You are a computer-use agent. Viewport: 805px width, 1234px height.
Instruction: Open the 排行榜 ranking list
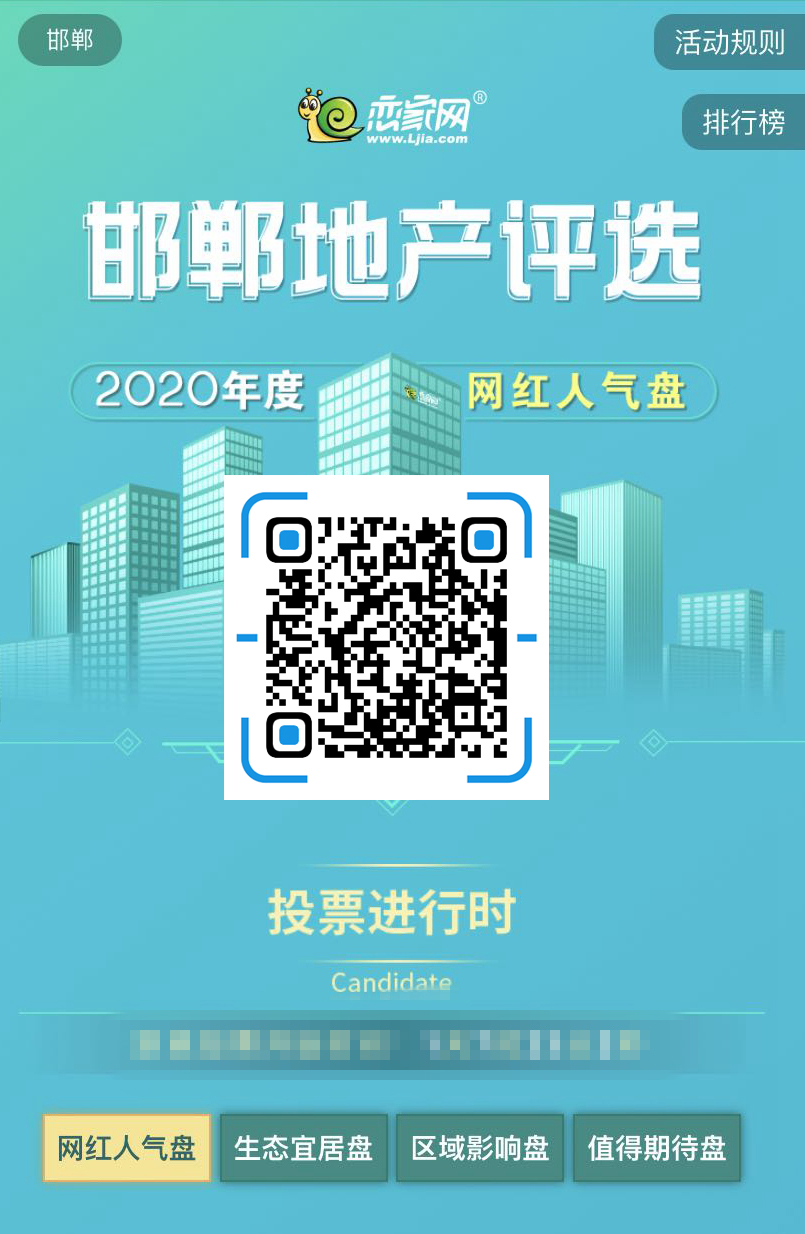(x=743, y=122)
